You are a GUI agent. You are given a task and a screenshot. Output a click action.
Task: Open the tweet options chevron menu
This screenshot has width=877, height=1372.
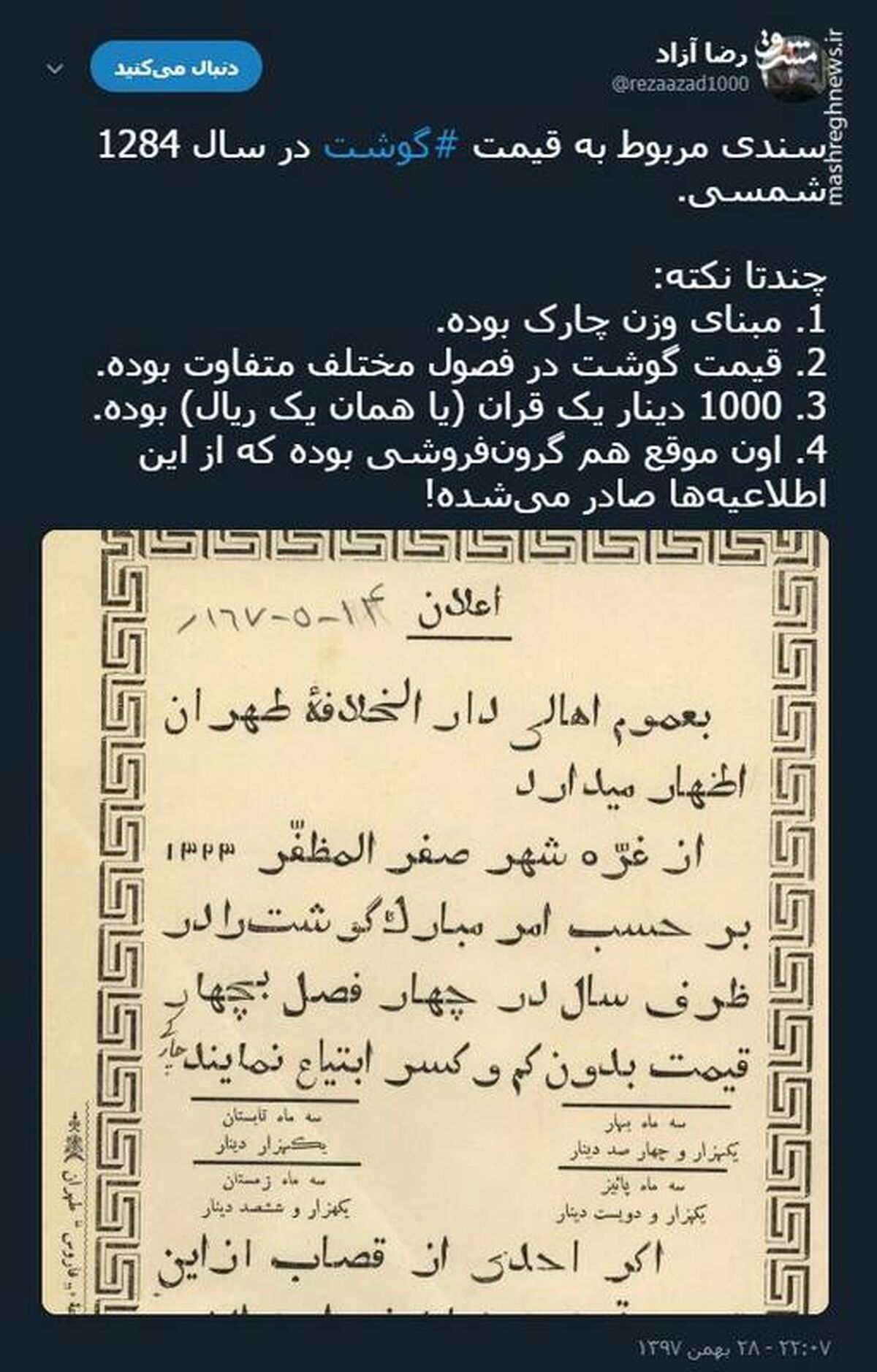56,69
